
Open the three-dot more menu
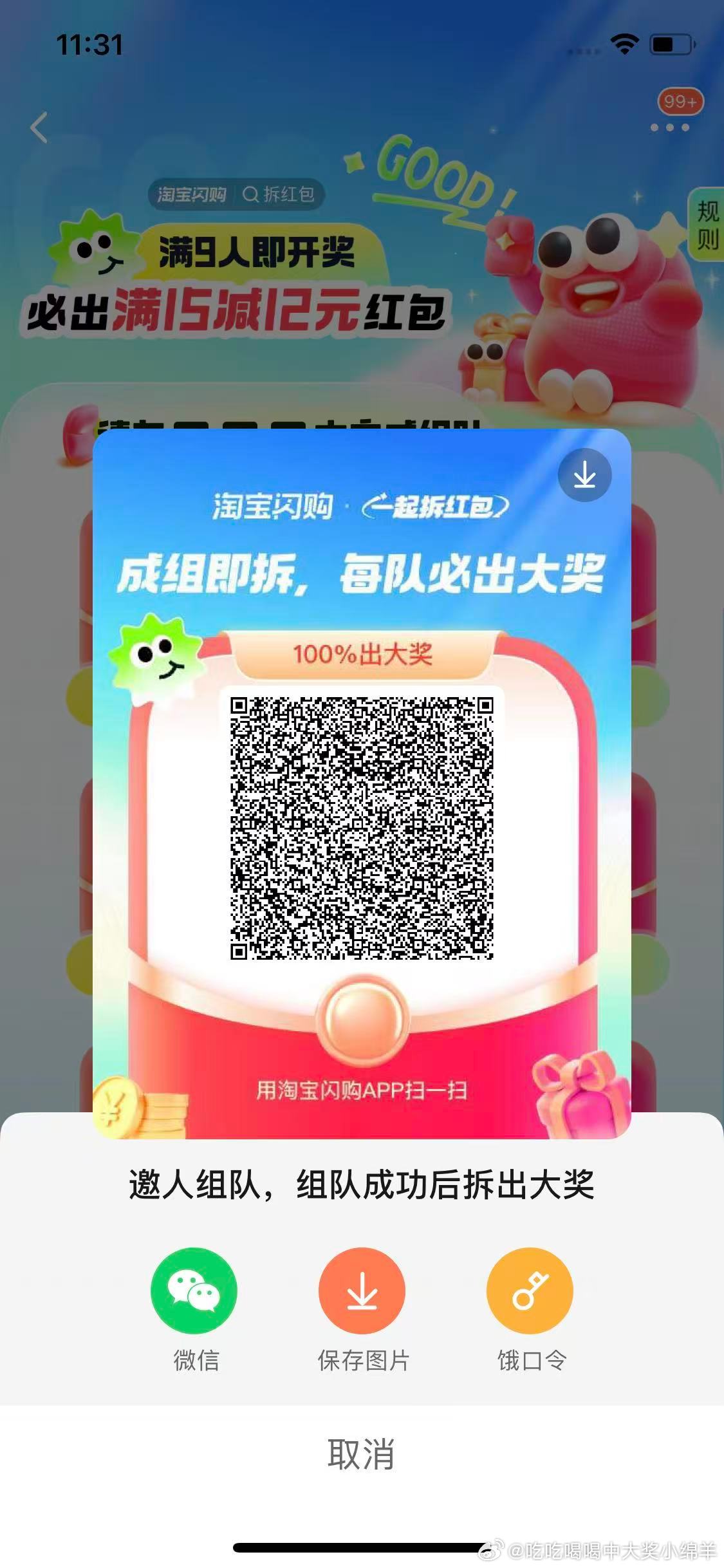pos(669,127)
